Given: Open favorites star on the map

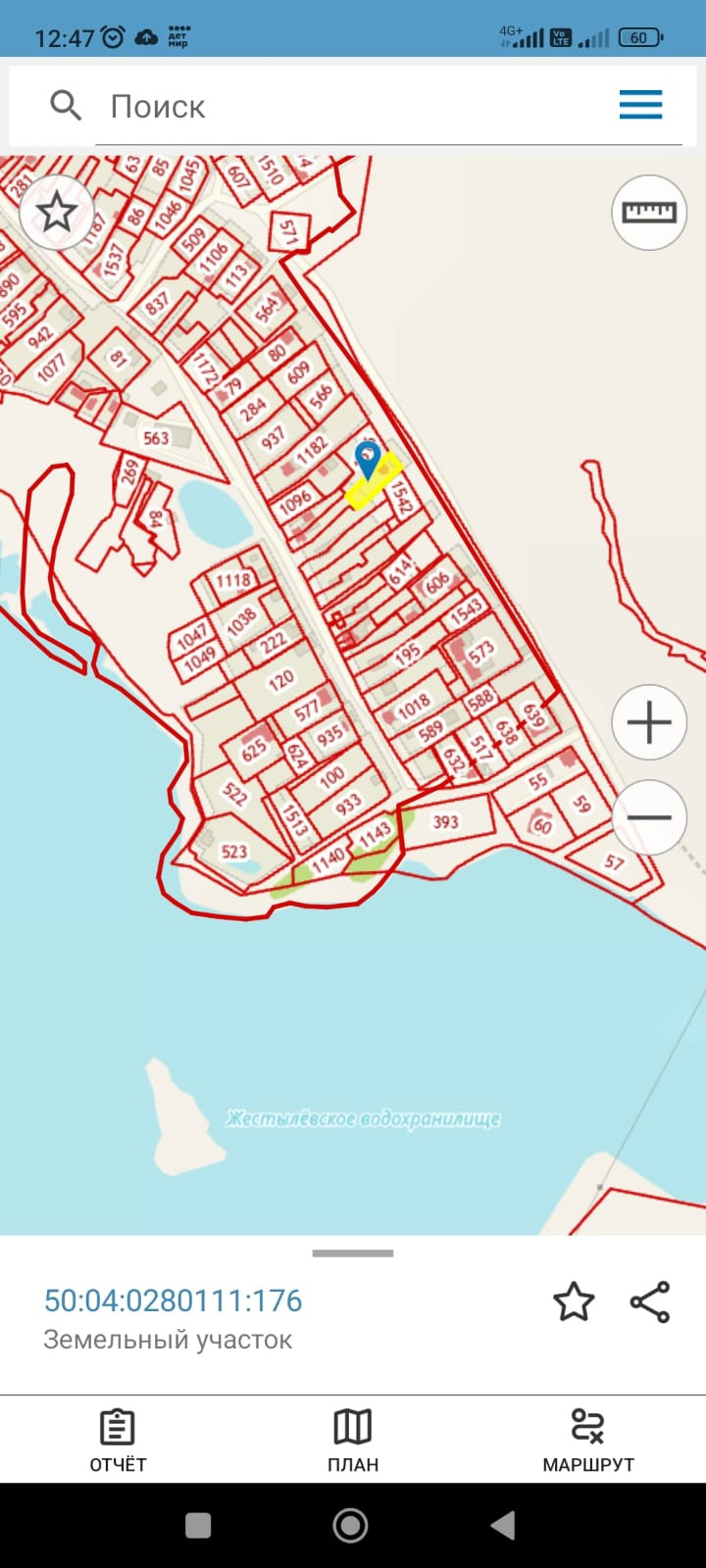Looking at the screenshot, I should [x=57, y=212].
